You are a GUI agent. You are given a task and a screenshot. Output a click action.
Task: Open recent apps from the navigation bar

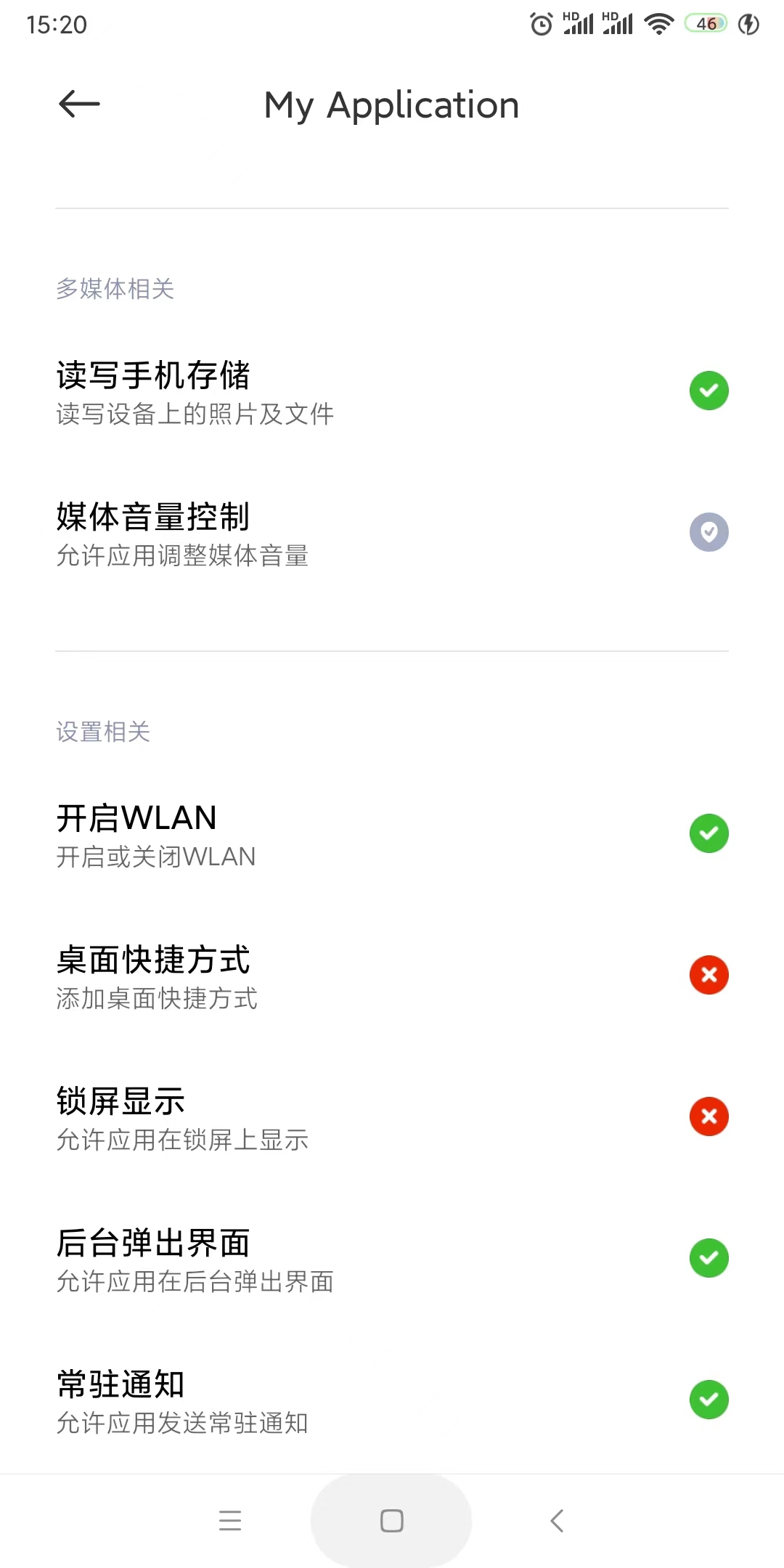[230, 1521]
